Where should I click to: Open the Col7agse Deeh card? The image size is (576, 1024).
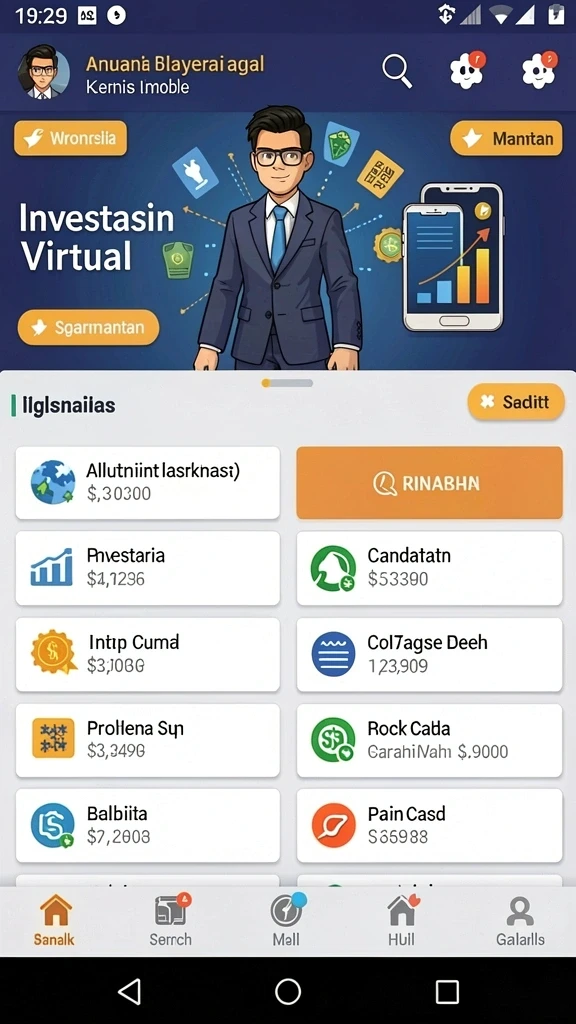429,654
